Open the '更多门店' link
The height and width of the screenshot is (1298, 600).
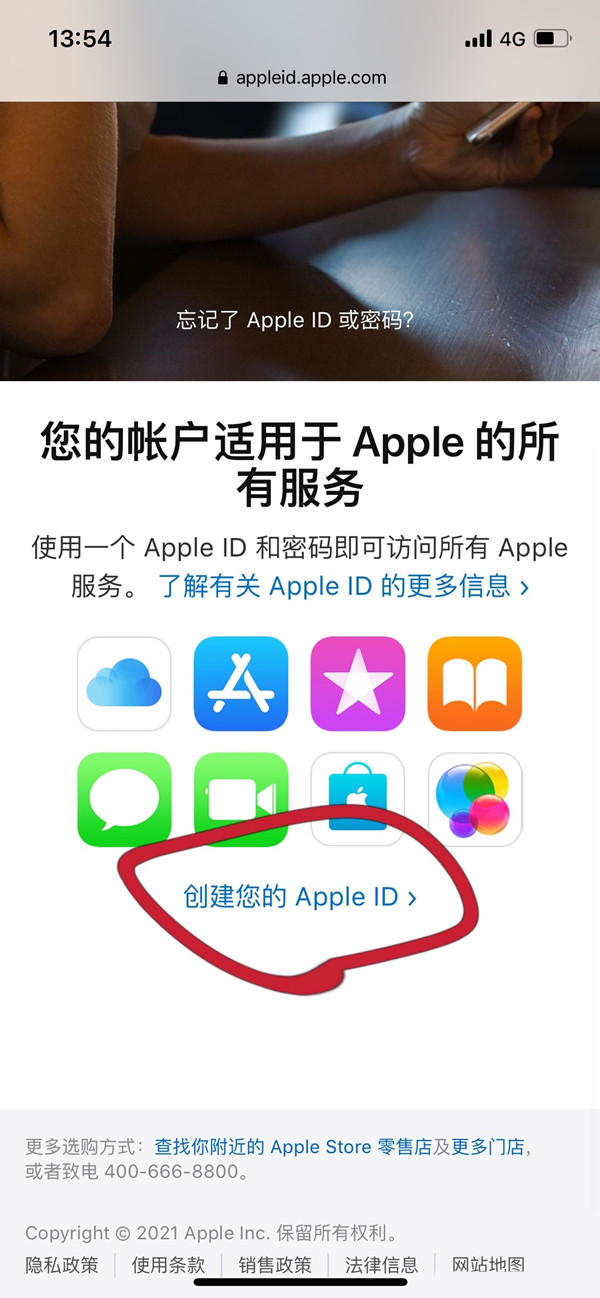[487, 1147]
